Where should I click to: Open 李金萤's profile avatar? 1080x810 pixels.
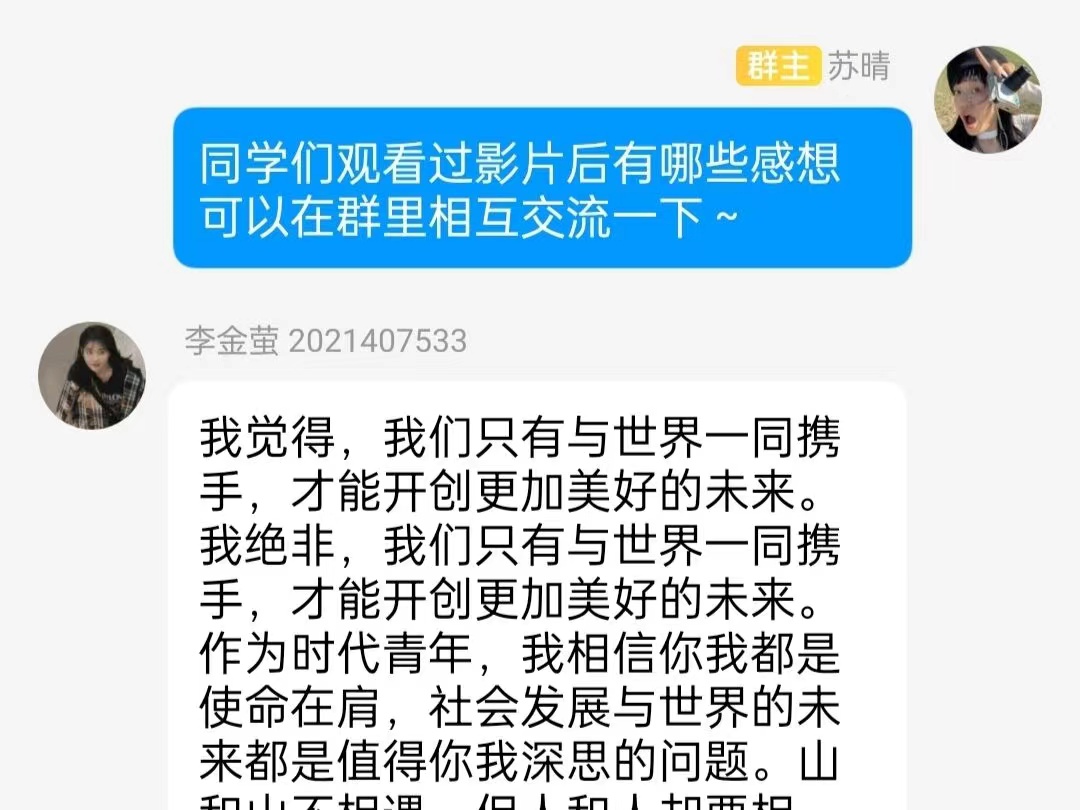click(92, 376)
